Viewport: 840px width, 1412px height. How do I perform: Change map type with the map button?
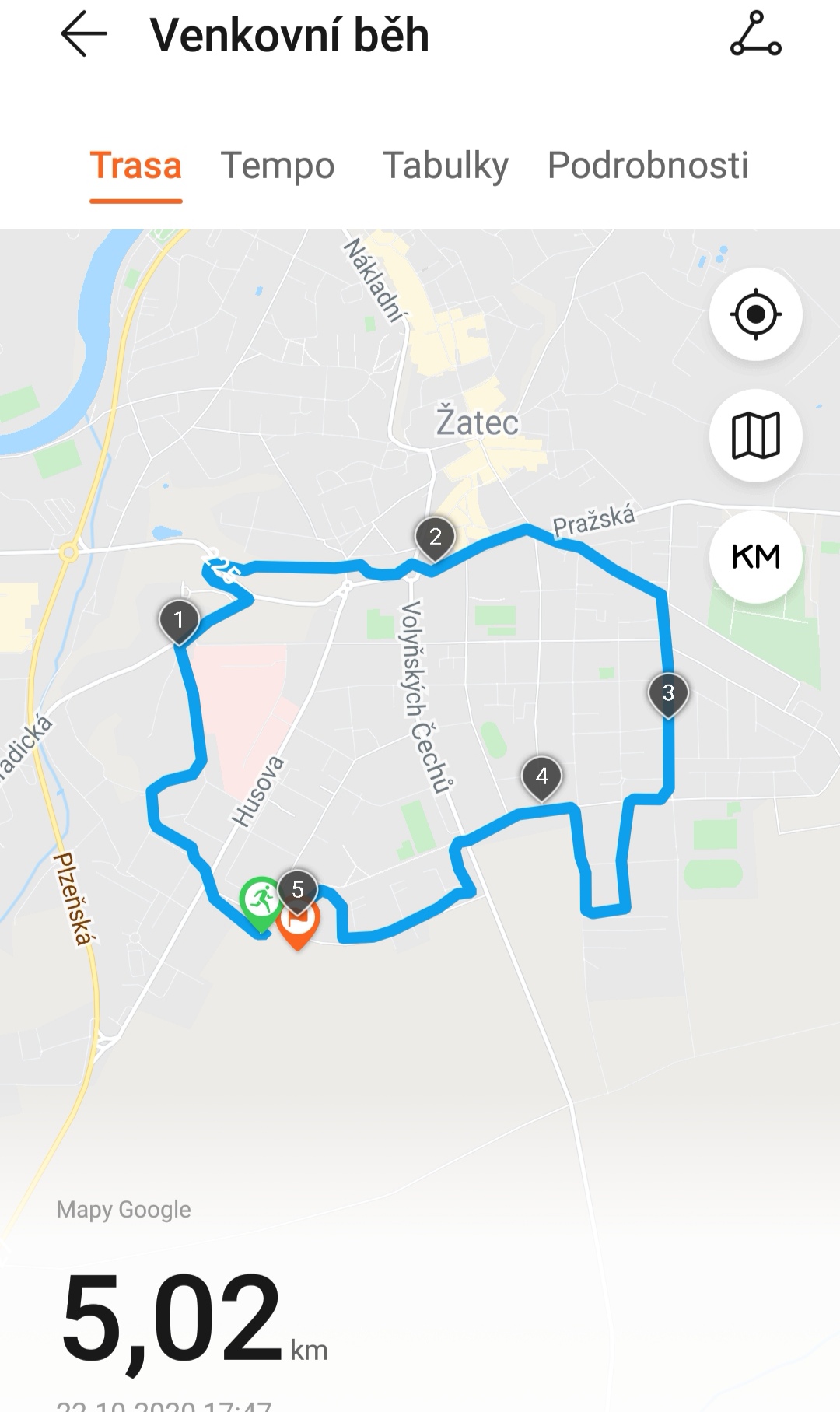coord(755,436)
